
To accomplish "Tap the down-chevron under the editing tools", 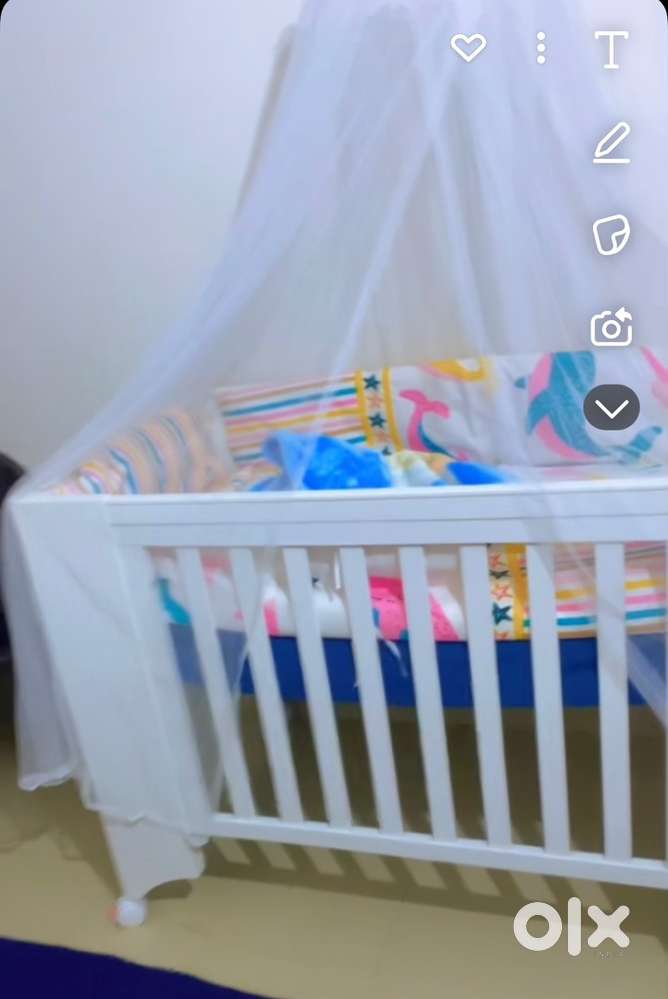I will [x=611, y=408].
